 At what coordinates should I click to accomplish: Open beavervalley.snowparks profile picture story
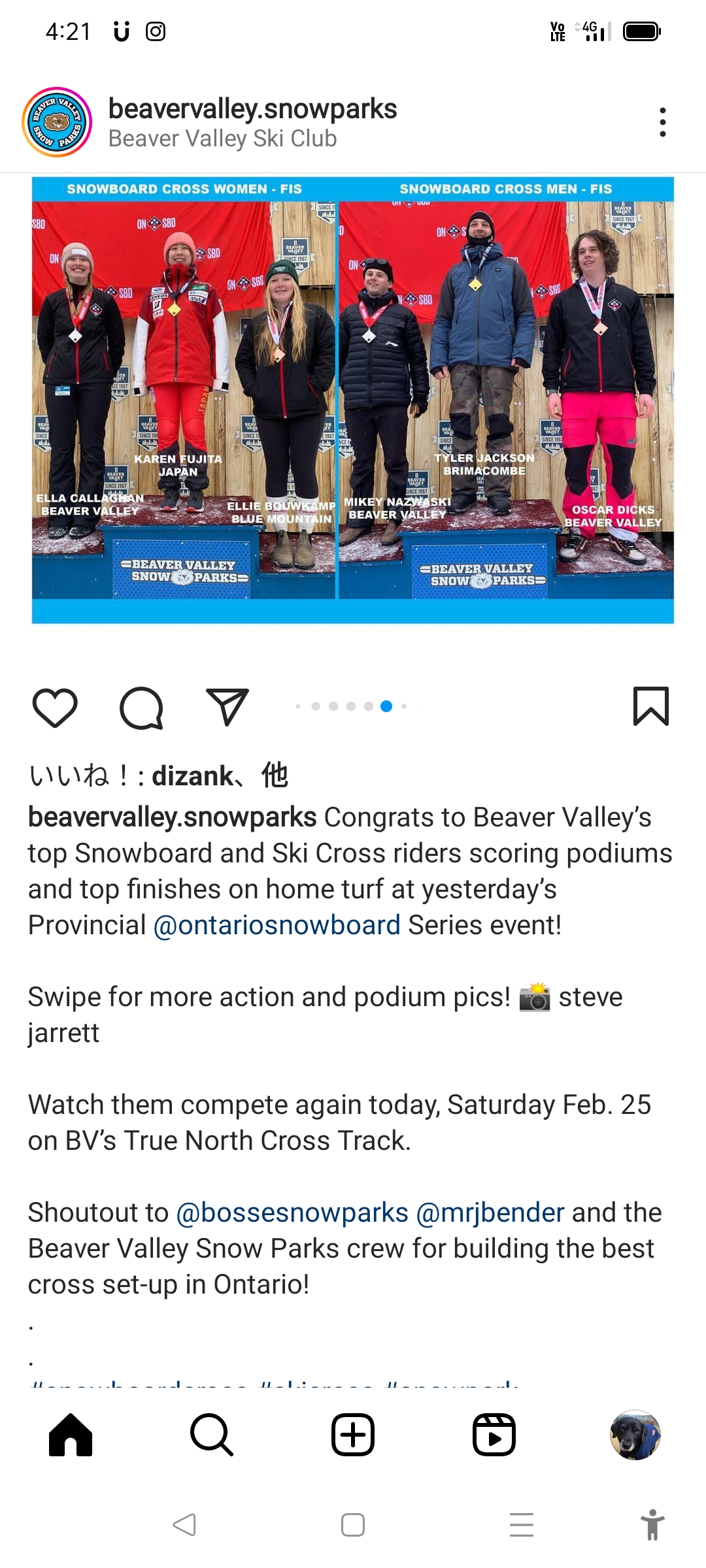[x=57, y=122]
